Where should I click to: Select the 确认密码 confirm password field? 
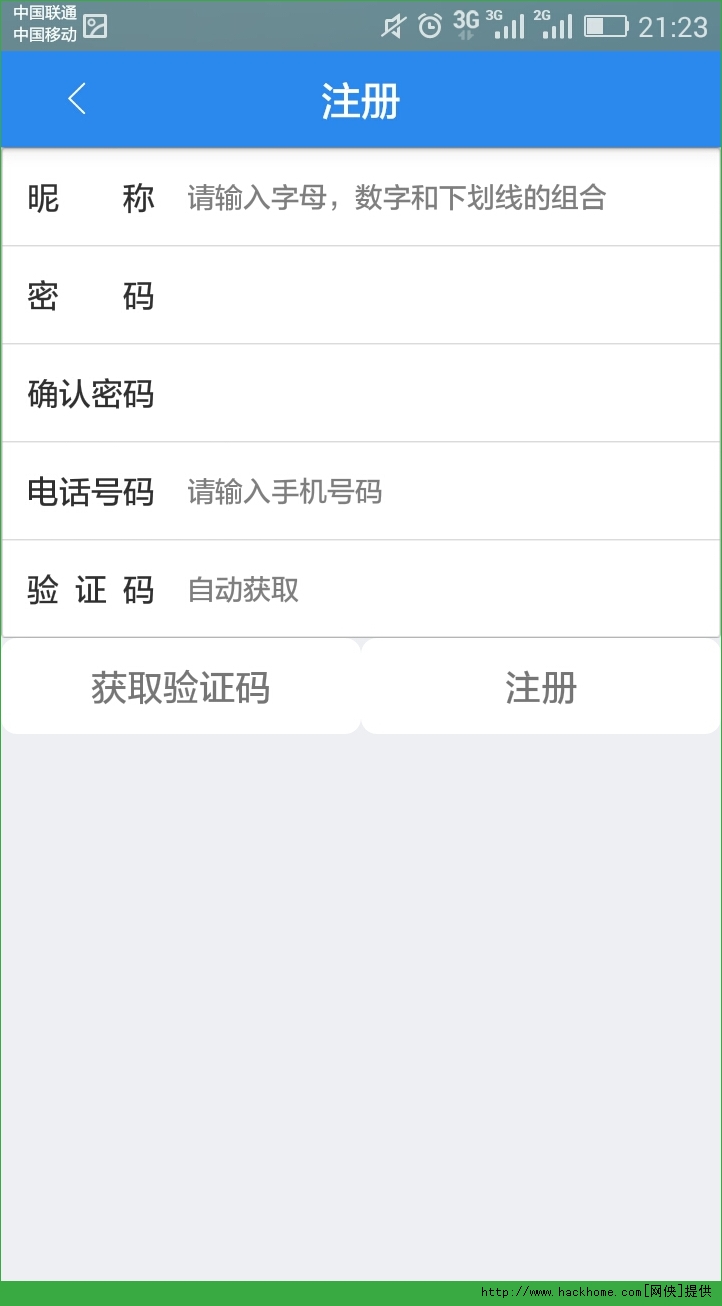[440, 394]
